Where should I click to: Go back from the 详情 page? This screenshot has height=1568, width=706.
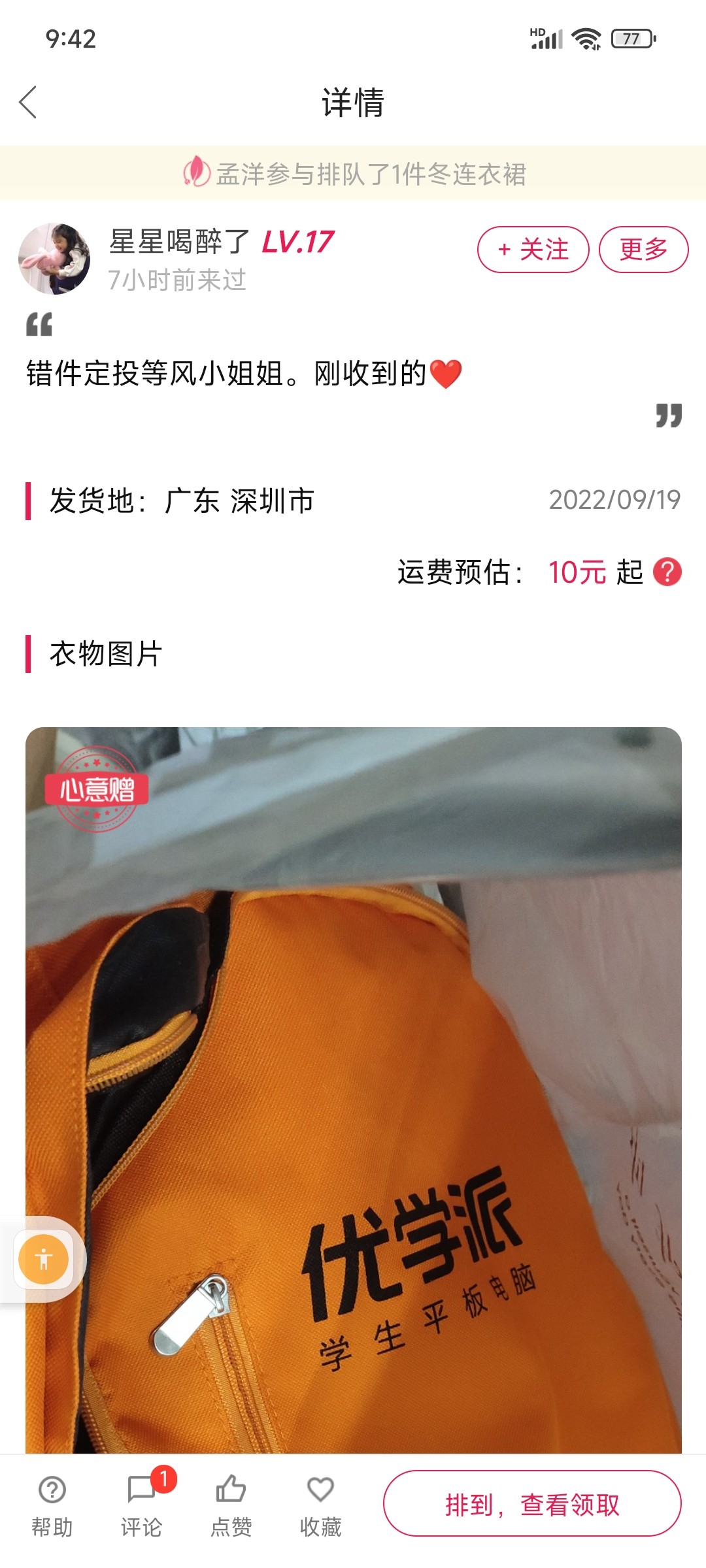click(28, 103)
